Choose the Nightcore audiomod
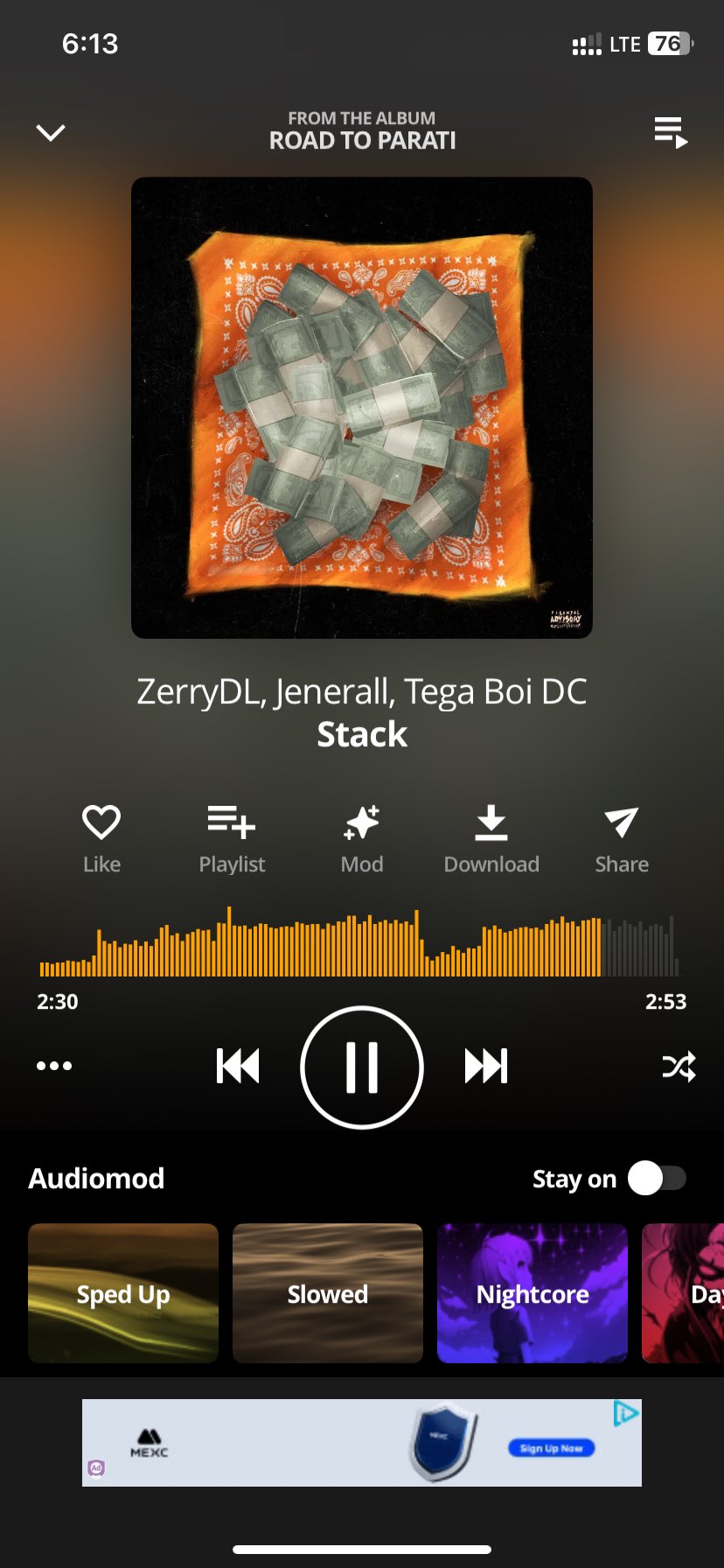 533,1293
